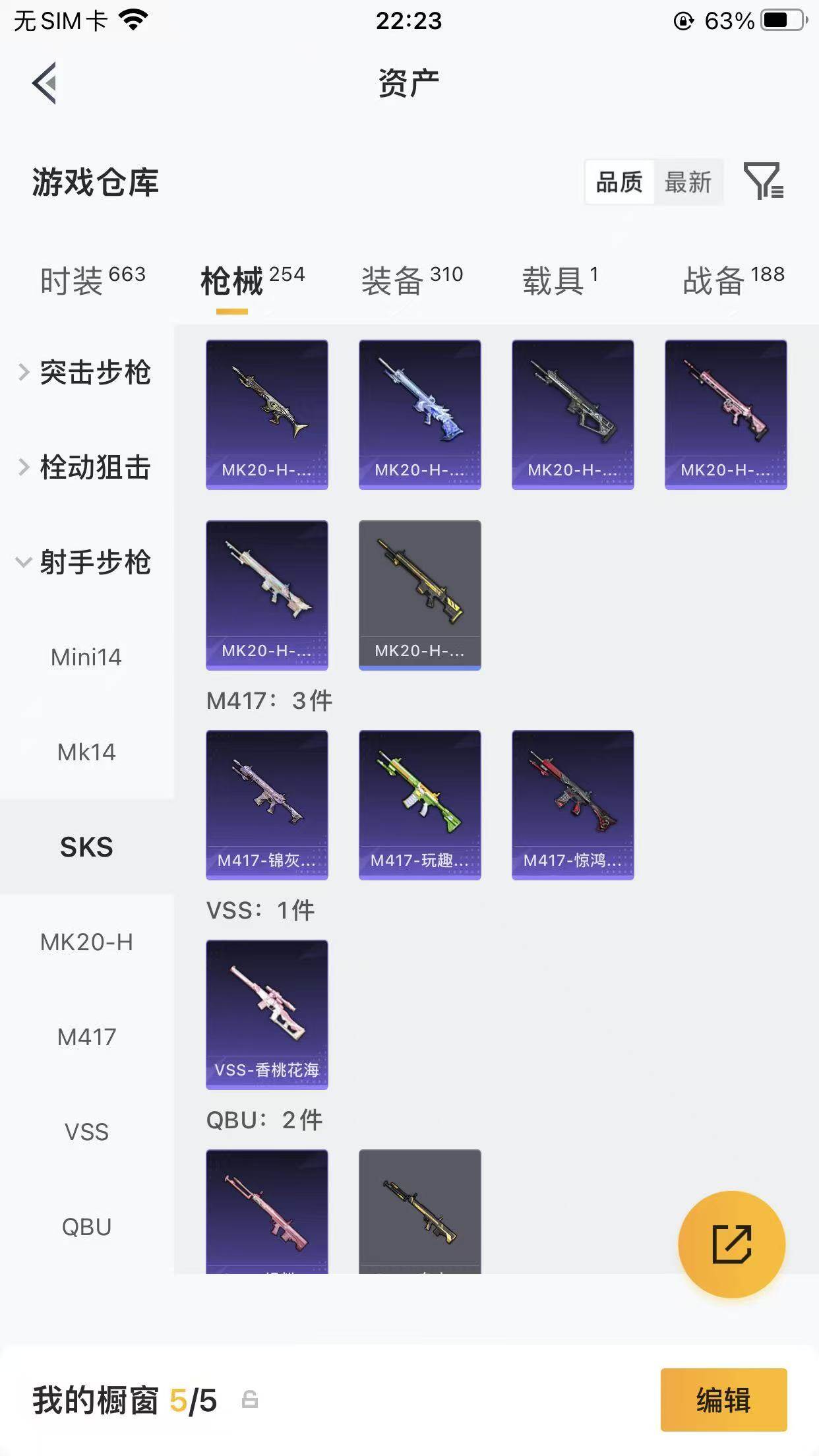Go back using the top-left arrow

(x=45, y=83)
